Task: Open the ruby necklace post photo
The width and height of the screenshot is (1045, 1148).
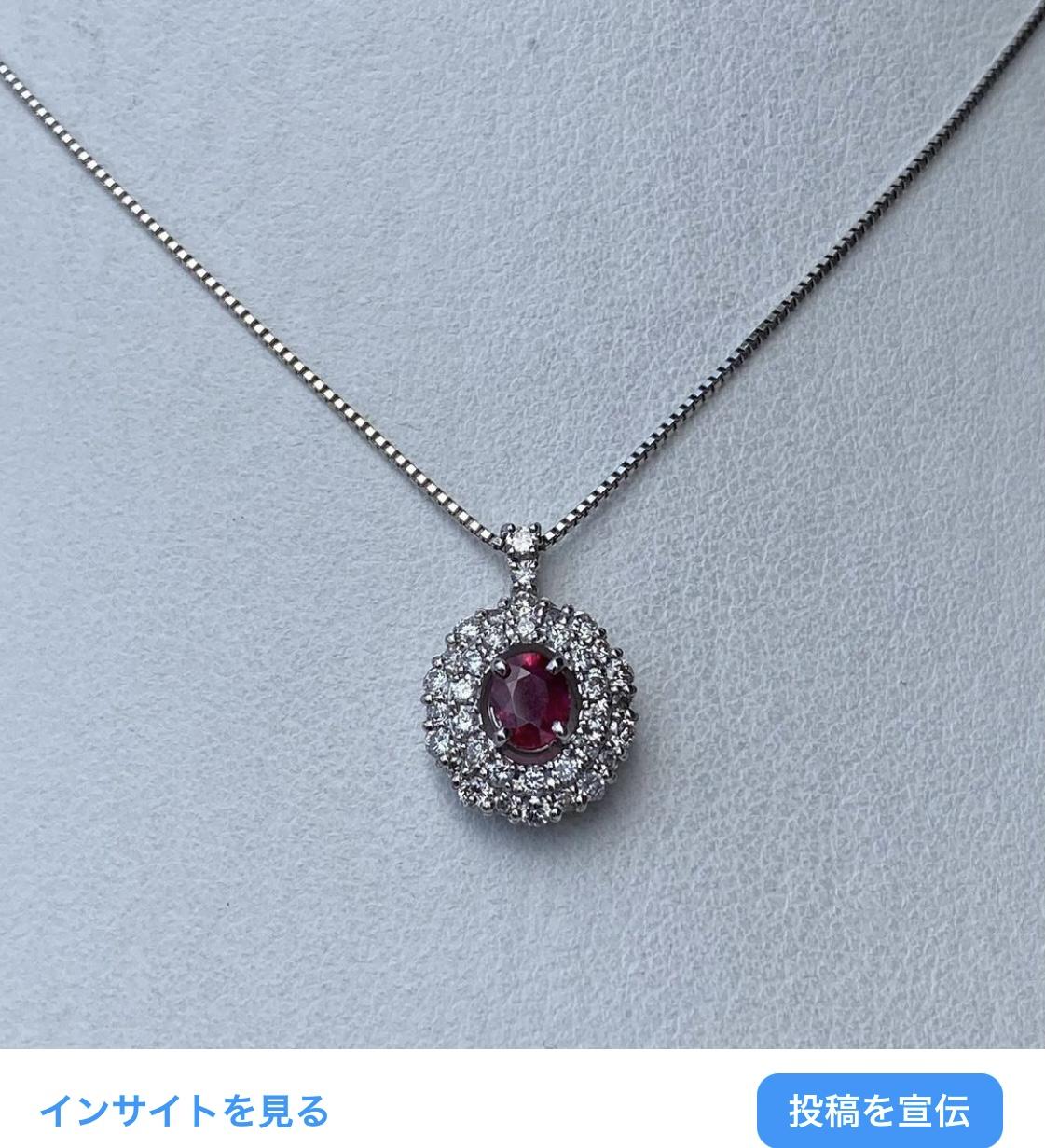Action: (522, 522)
